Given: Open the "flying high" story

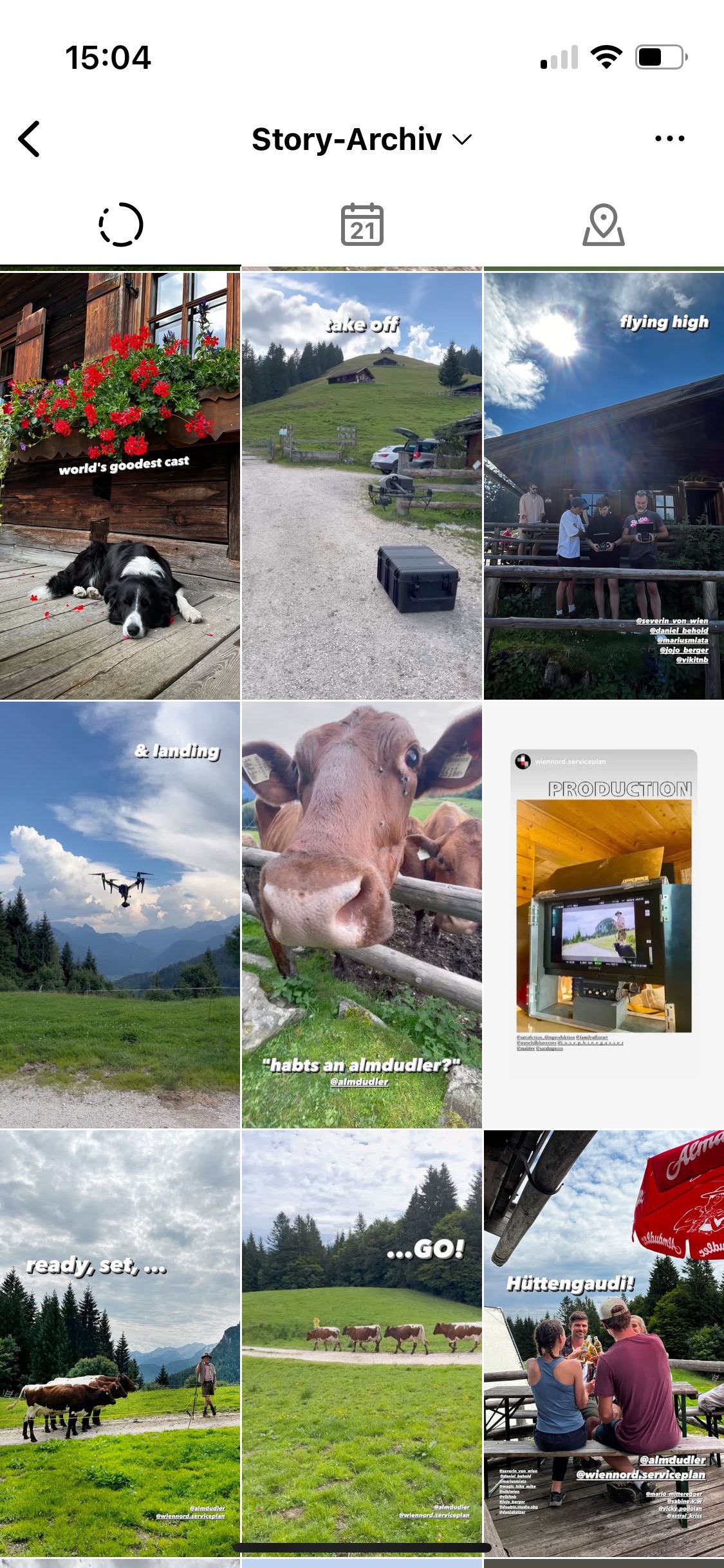Looking at the screenshot, I should [604, 486].
